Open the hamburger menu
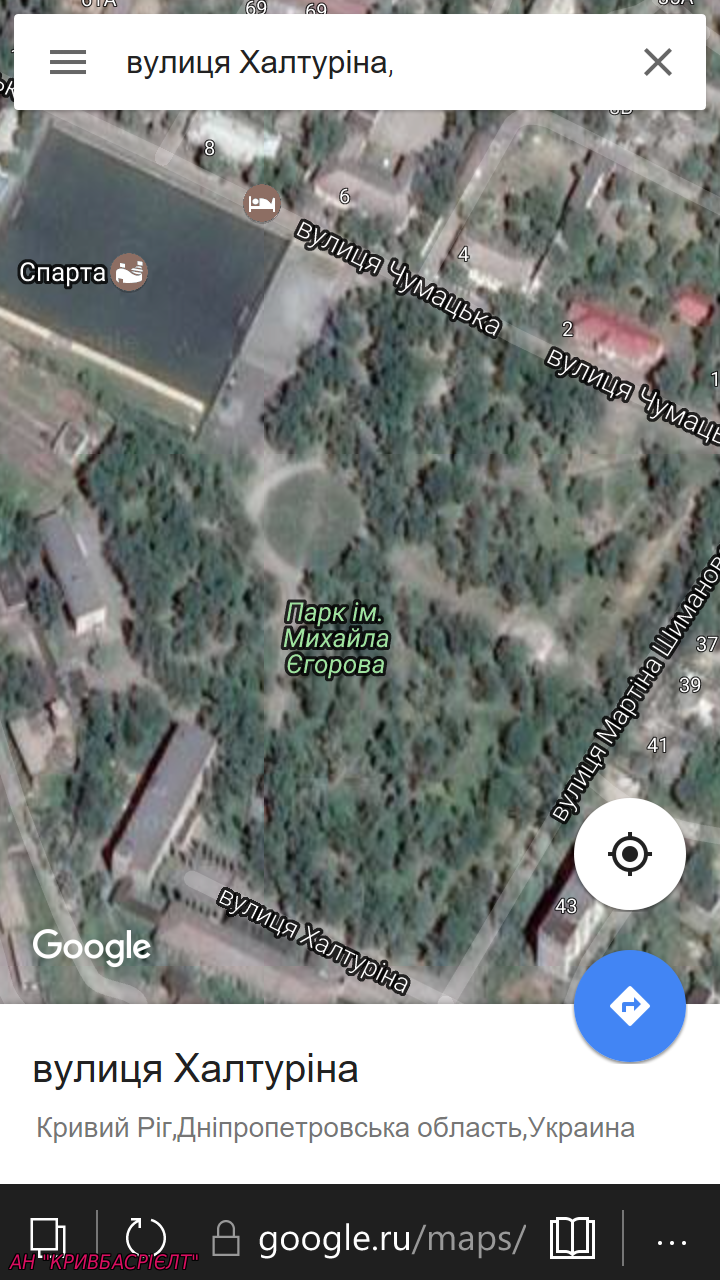Image resolution: width=720 pixels, height=1280 pixels. [68, 62]
